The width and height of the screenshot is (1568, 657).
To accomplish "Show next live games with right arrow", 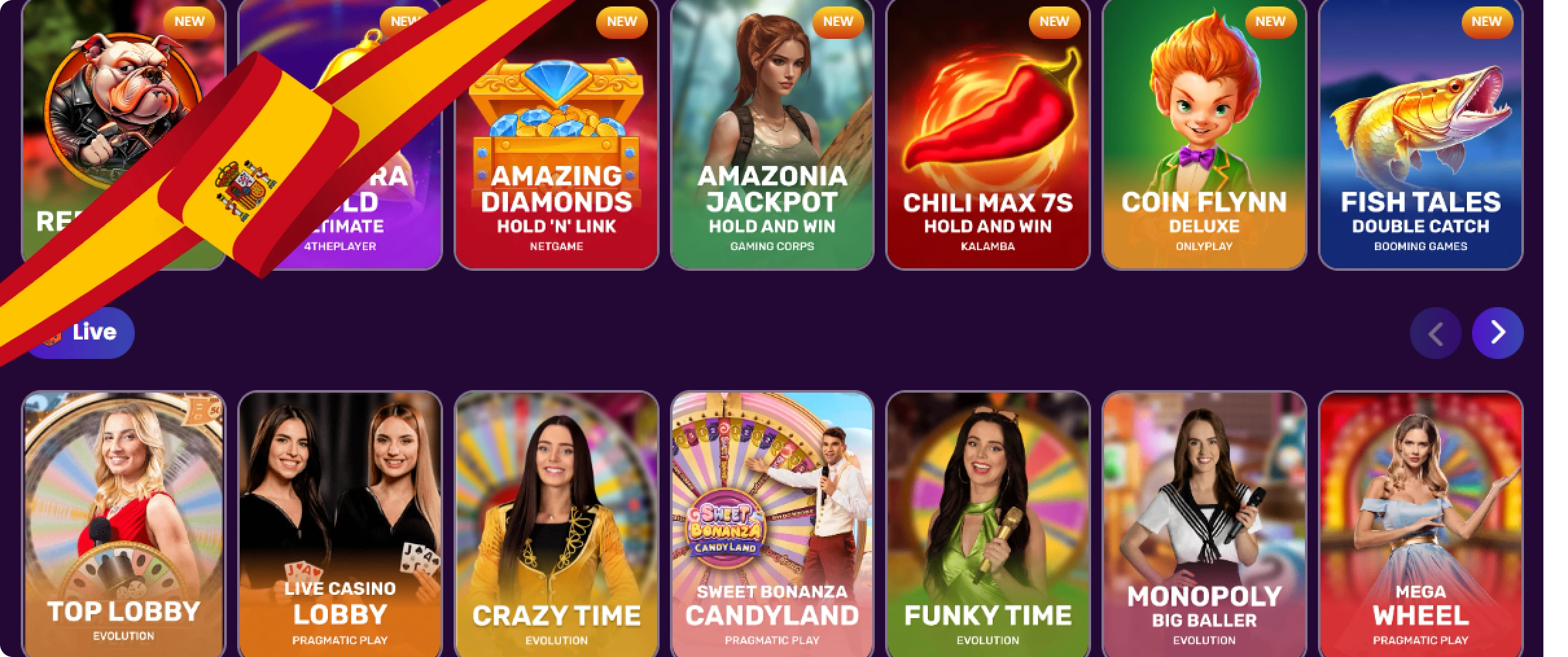I will click(1497, 333).
